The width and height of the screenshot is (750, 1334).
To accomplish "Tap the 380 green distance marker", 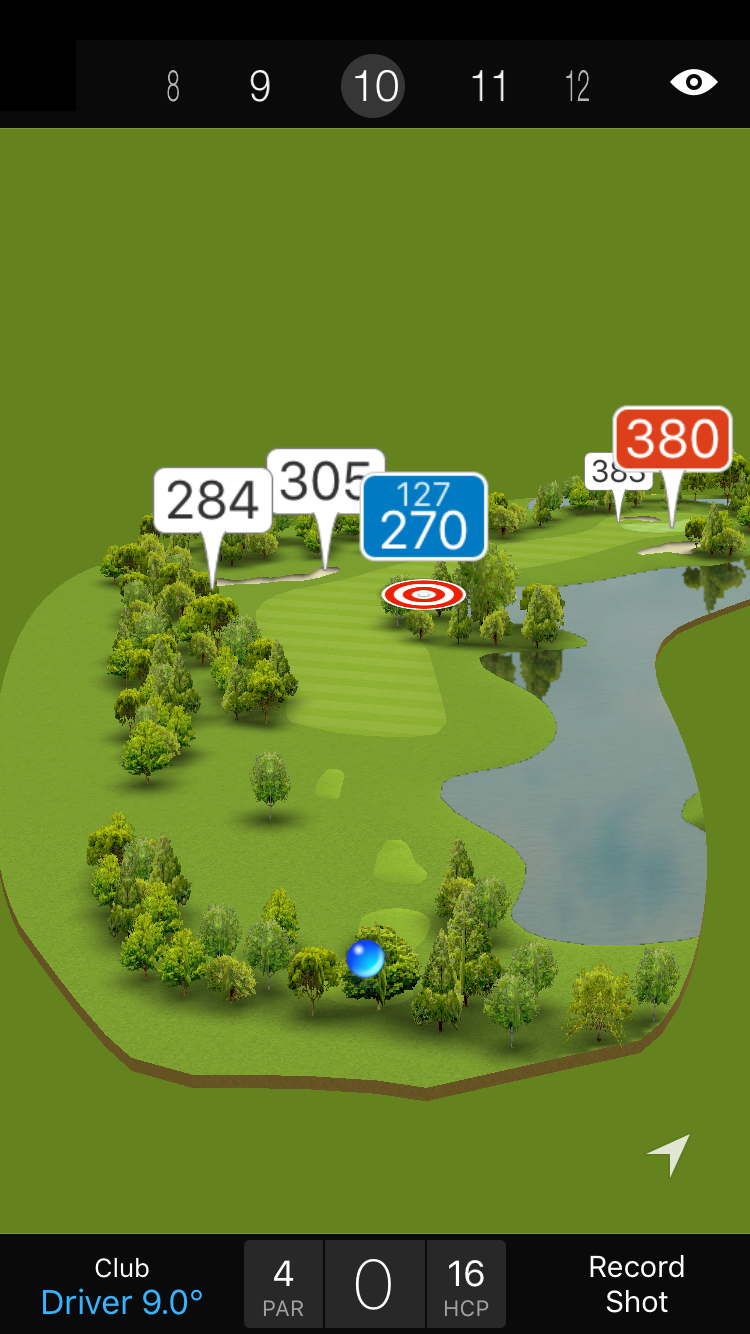I will [x=672, y=439].
